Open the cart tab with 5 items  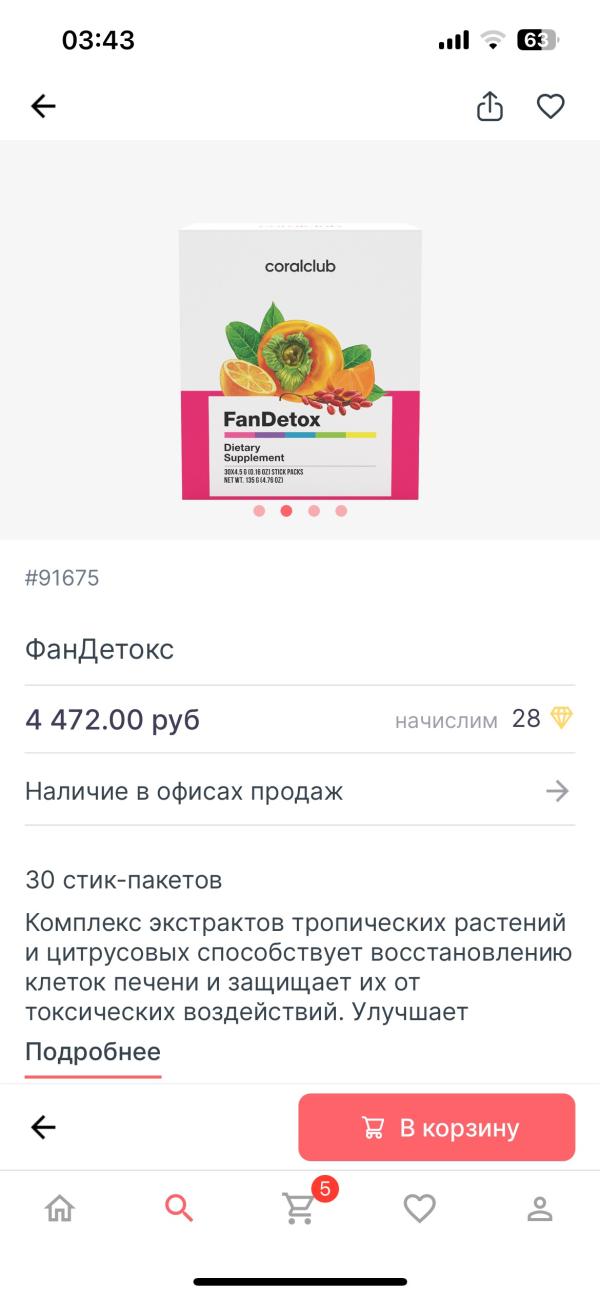300,1209
